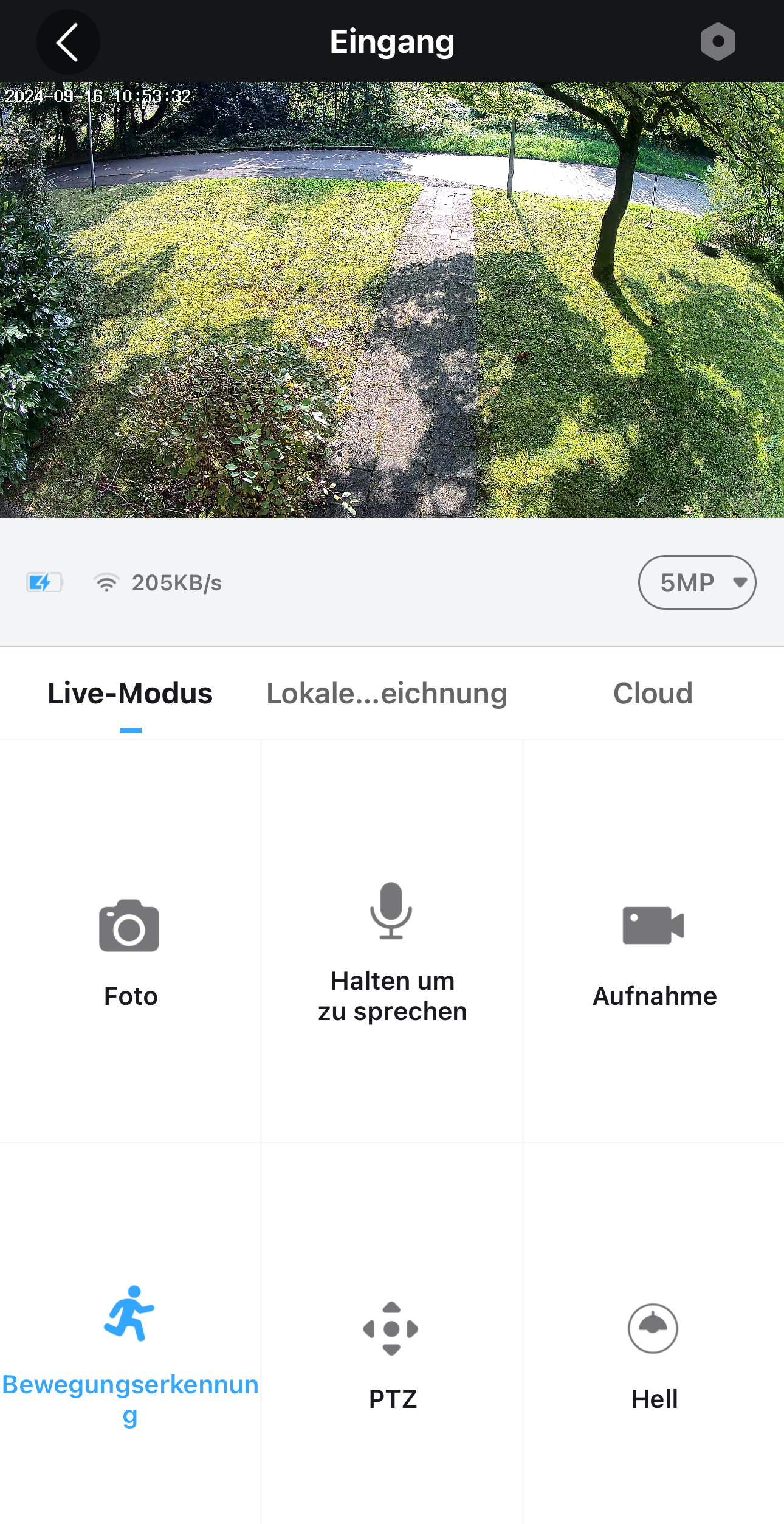Switch to the Lokale Aufzeichnung tab
Viewport: 784px width, 1524px height.
point(387,694)
